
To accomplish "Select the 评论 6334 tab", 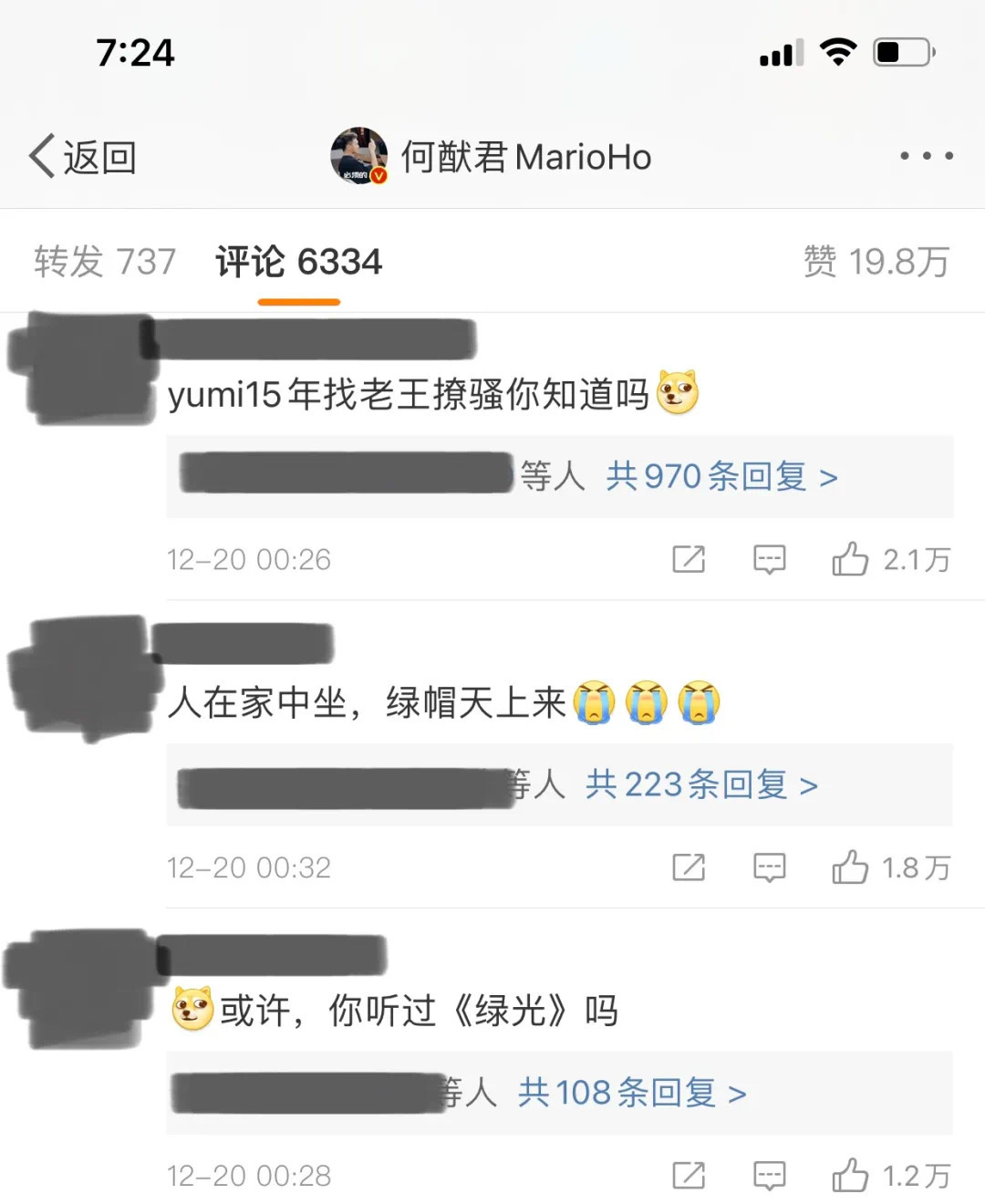I will point(298,263).
